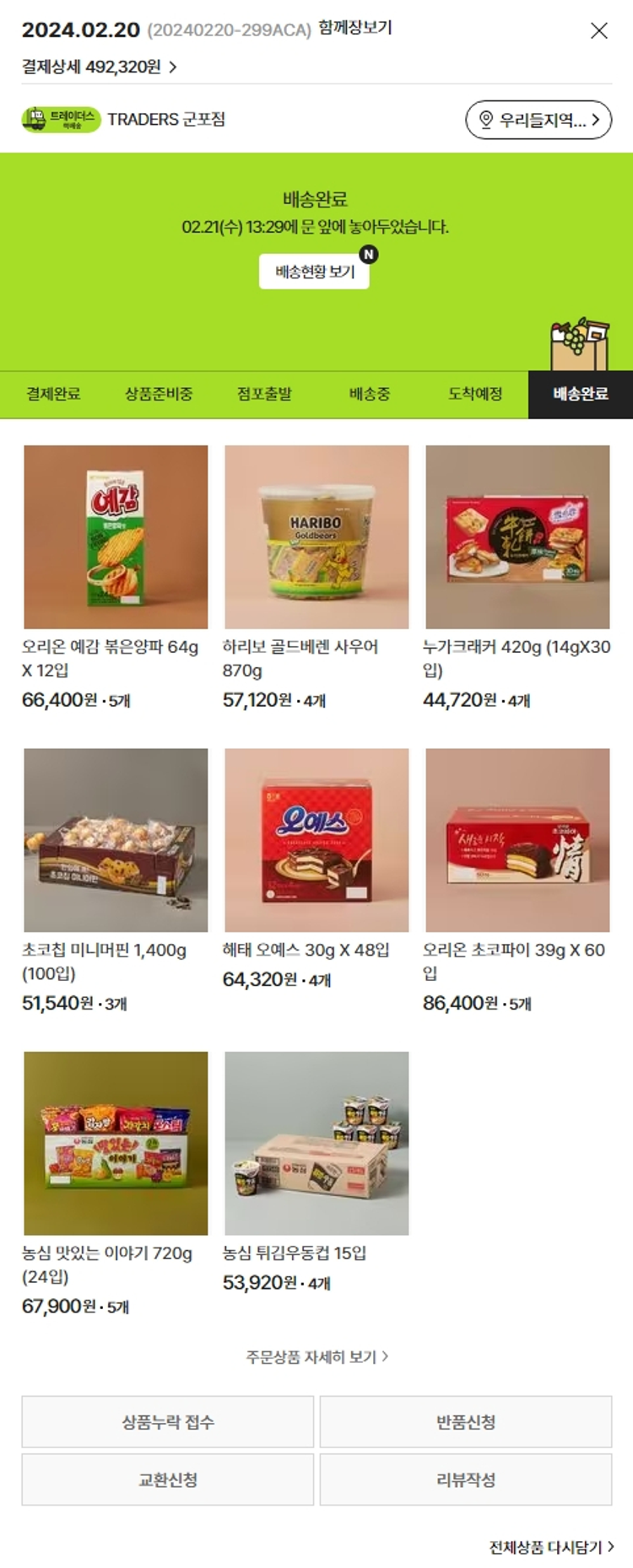Tap 상품누락 접수 button

click(x=168, y=1422)
